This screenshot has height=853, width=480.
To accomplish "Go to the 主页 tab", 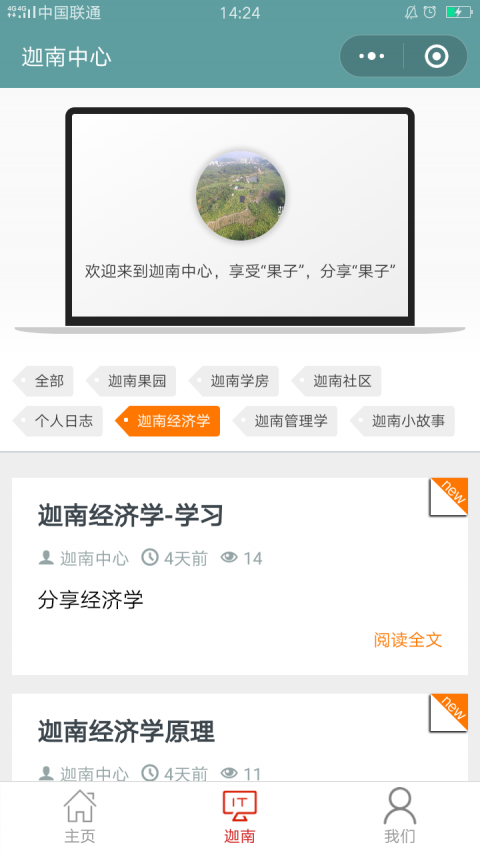I will 80,817.
